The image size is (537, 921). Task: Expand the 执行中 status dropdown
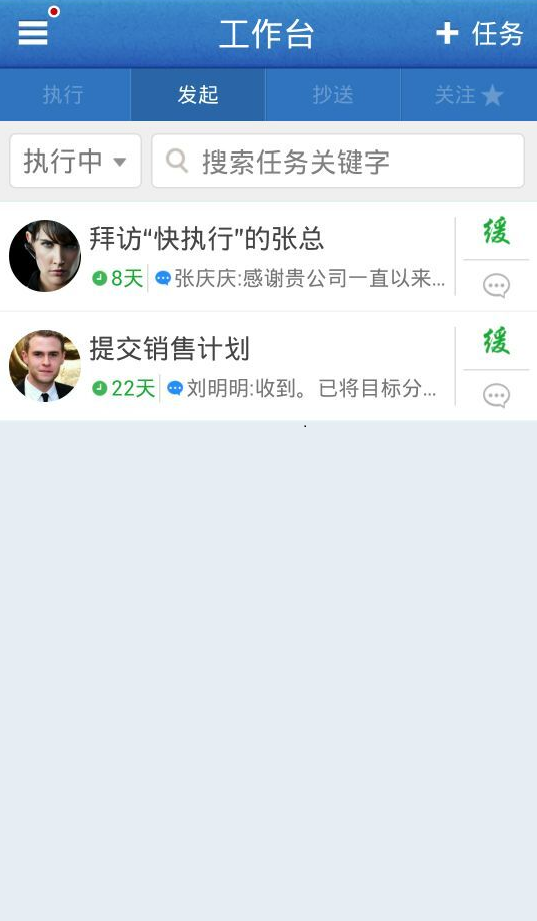pos(75,161)
